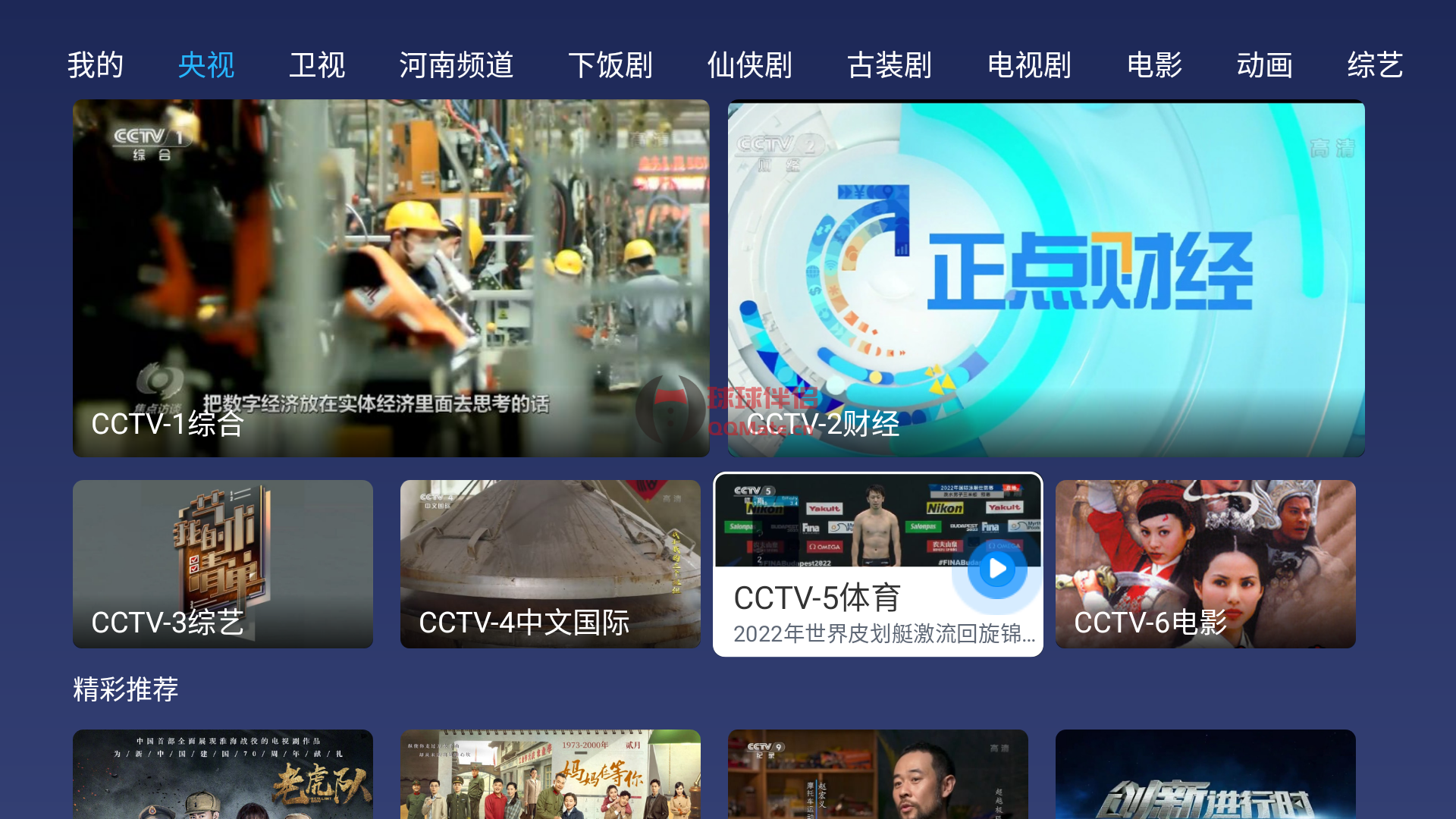The width and height of the screenshot is (1456, 819).
Task: Go to the 下饭剧 tab
Action: [610, 65]
